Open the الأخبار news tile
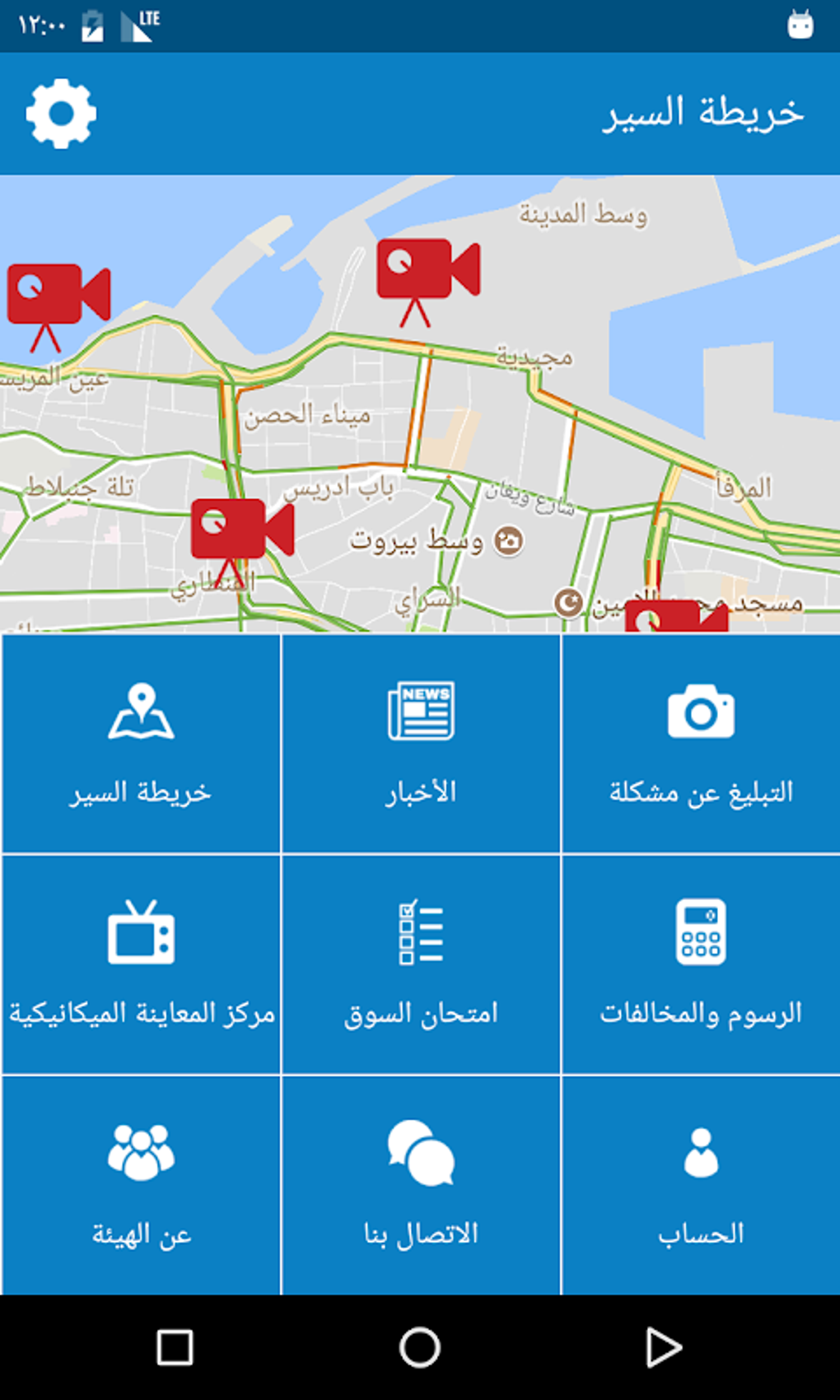This screenshot has height=1400, width=840. pyautogui.click(x=421, y=744)
